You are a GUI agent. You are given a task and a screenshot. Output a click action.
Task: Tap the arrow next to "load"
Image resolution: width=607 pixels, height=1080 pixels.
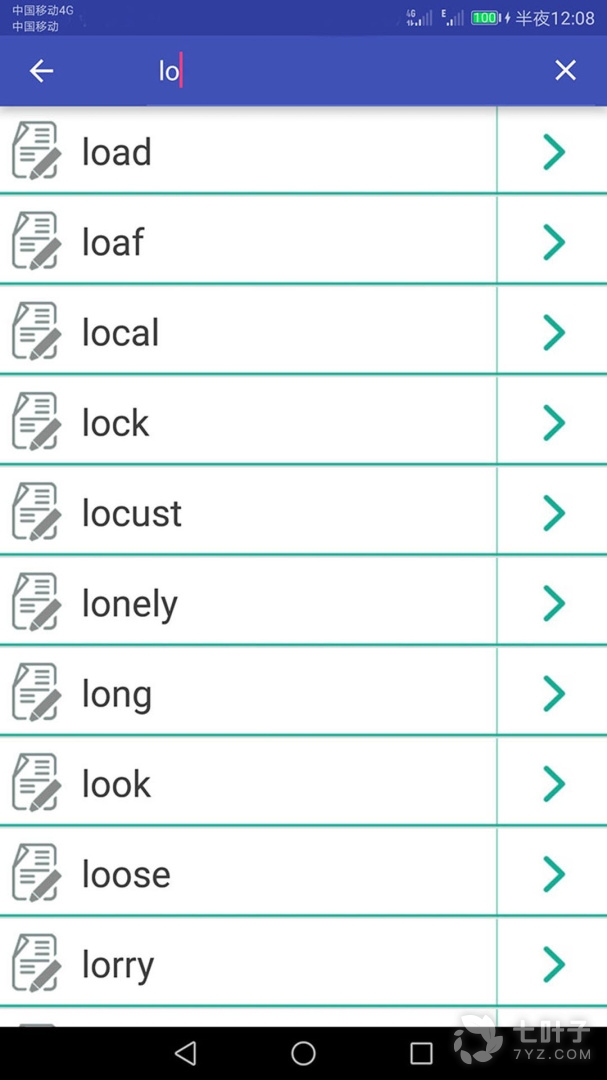pos(553,152)
